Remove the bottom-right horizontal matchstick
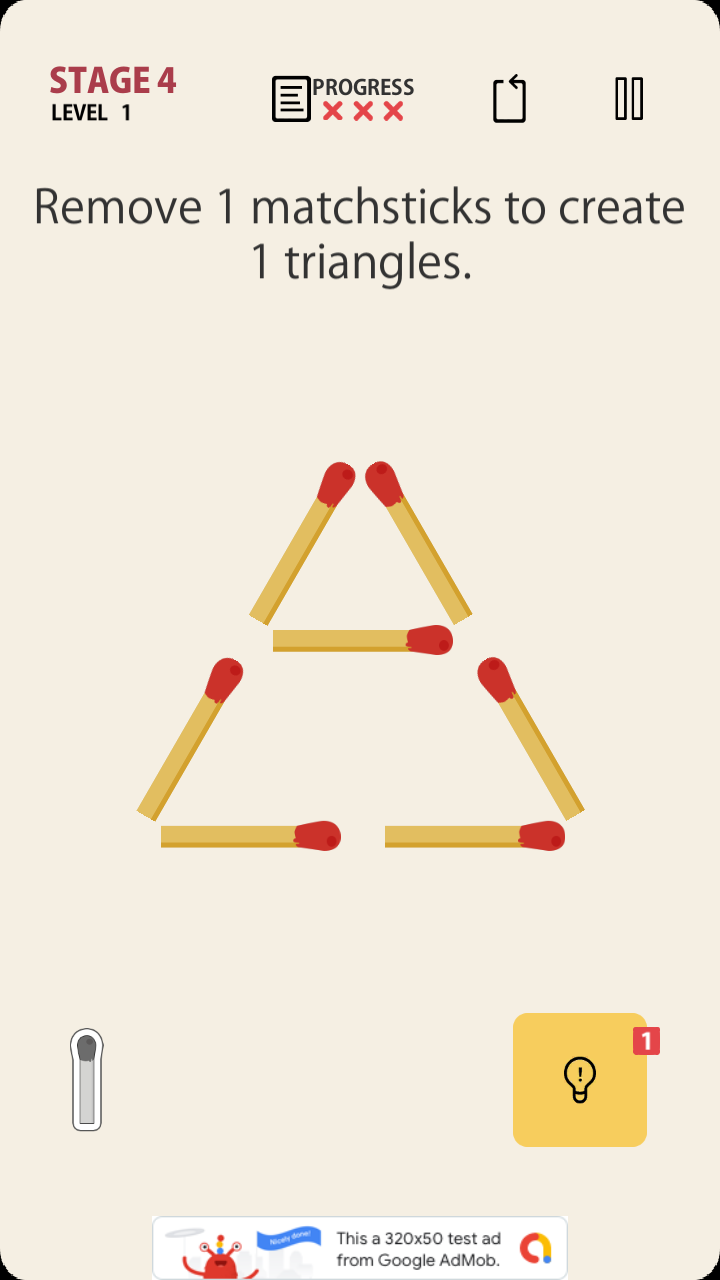This screenshot has width=720, height=1280. pyautogui.click(x=475, y=836)
